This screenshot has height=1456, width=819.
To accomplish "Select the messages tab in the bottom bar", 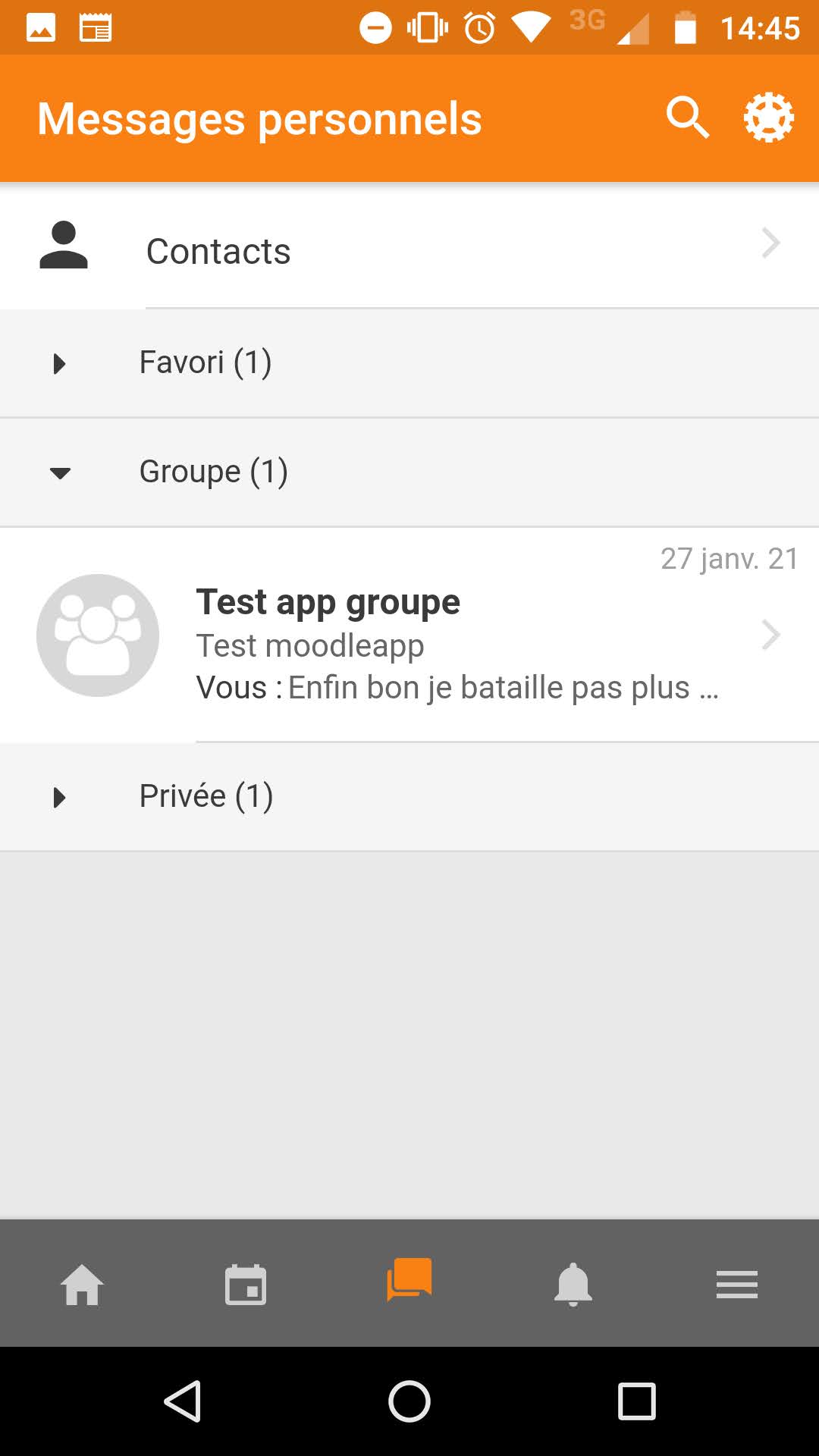I will [x=409, y=1282].
